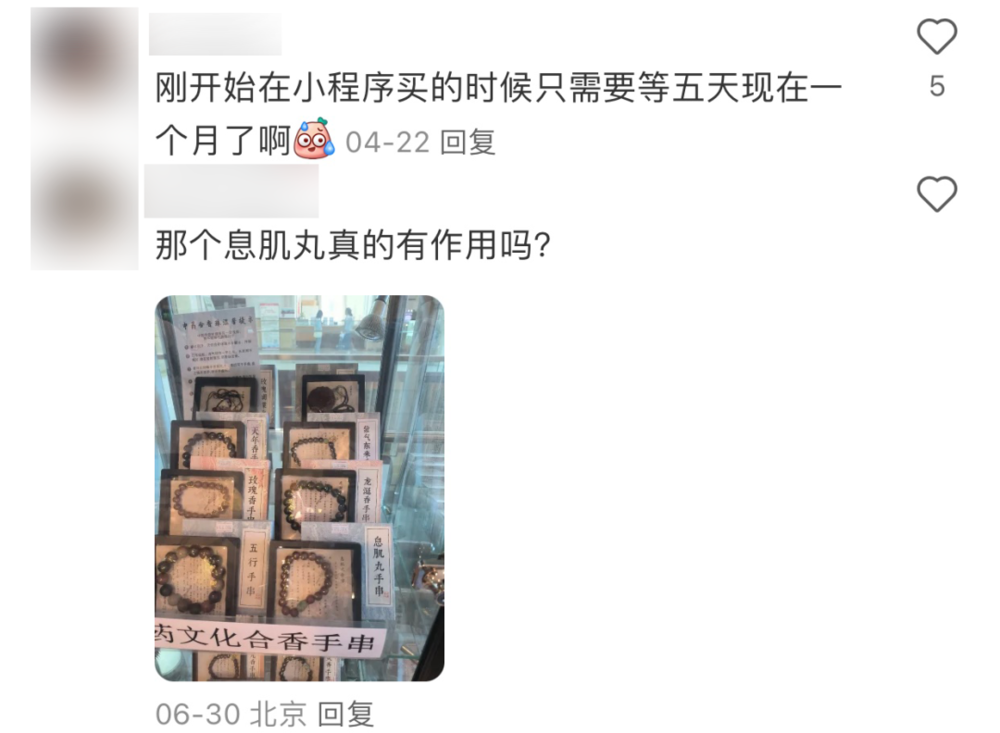
Task: Reply to the 06-30 北京 comment
Action: point(345,714)
